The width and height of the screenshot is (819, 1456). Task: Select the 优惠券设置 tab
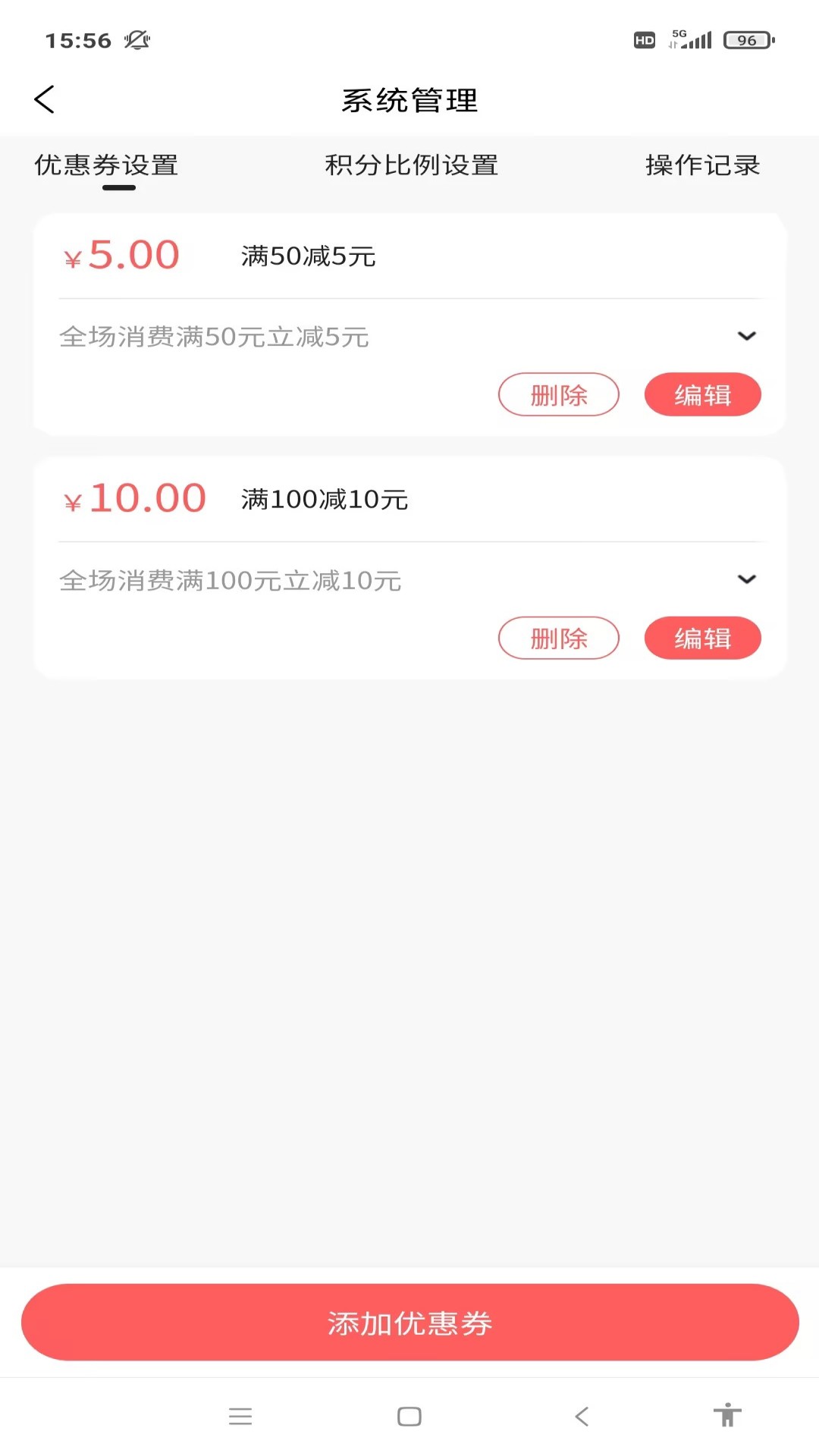105,164
